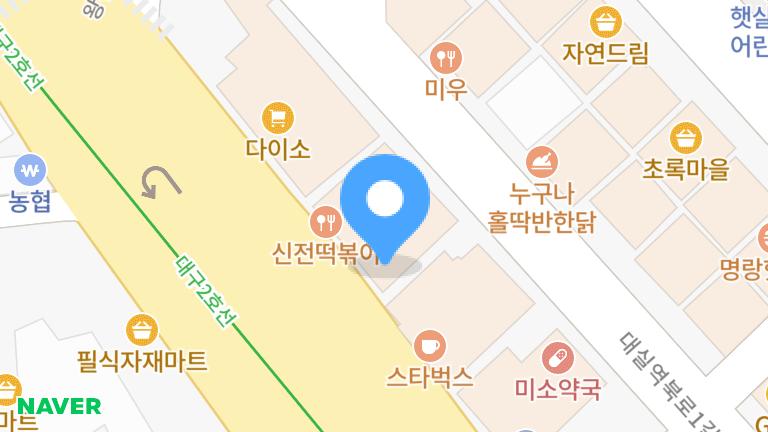Tap the blue location pin marker
This screenshot has width=768, height=432.
pyautogui.click(x=385, y=200)
